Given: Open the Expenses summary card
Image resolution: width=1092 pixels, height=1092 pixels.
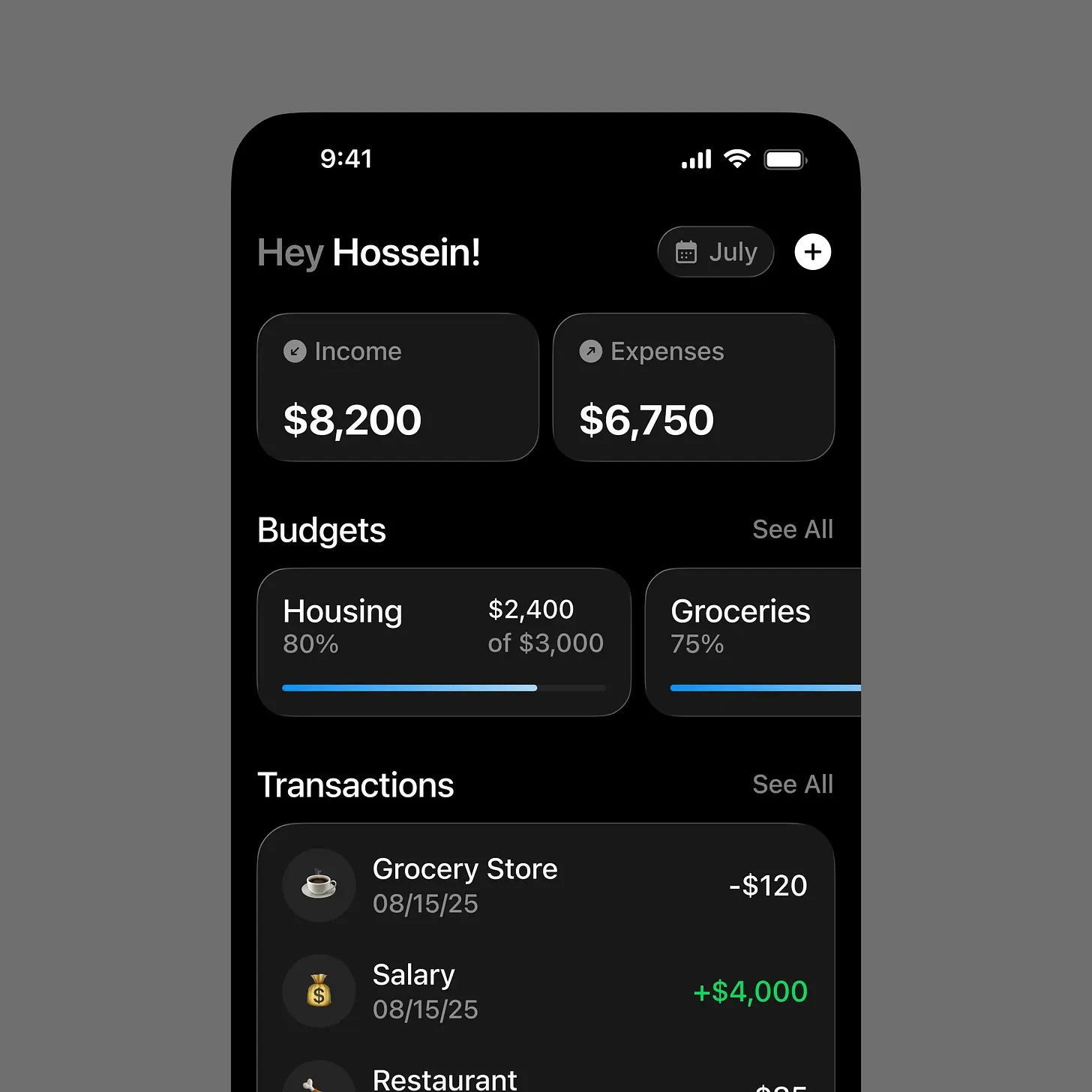Looking at the screenshot, I should click(x=693, y=387).
